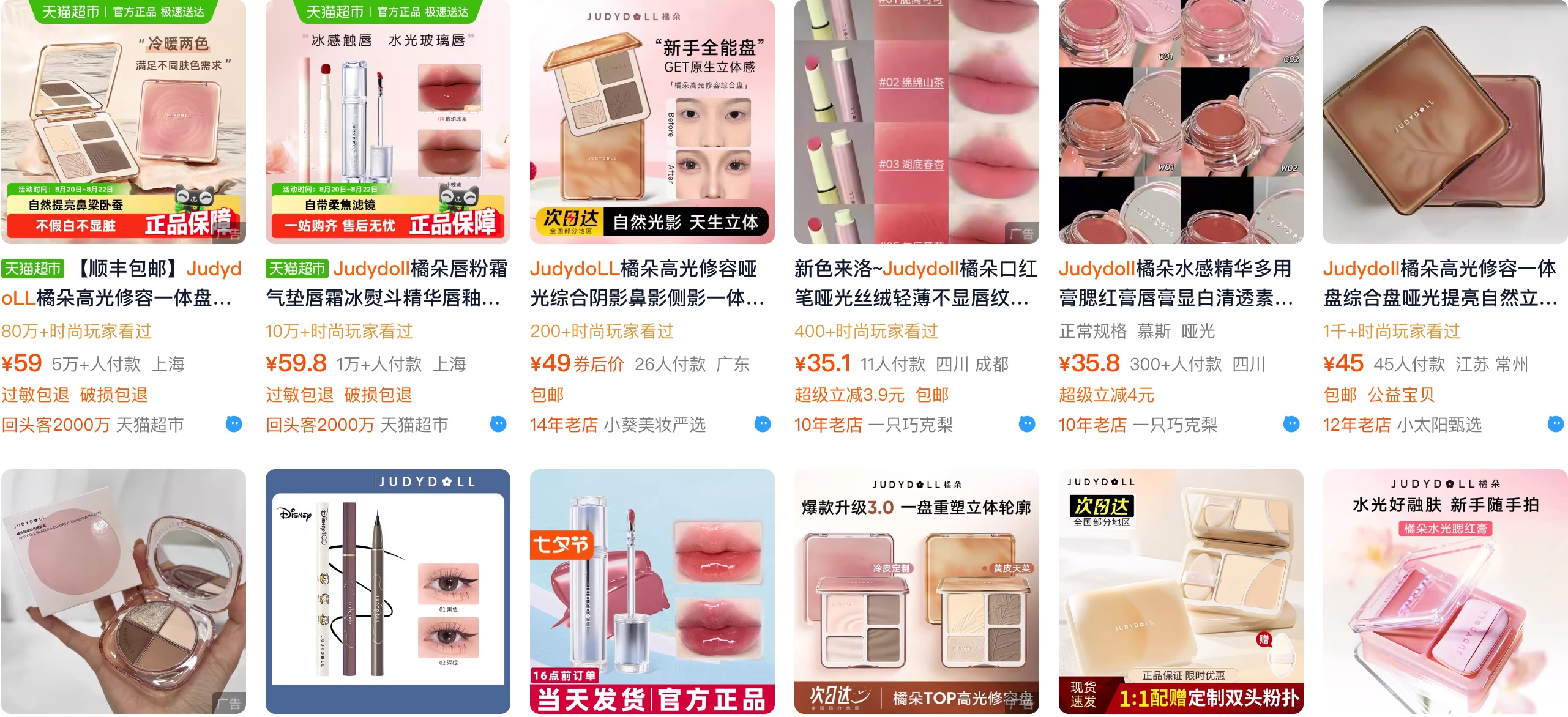Open the 七夕节 lip gloss product image
Image resolution: width=1568 pixels, height=717 pixels.
pyautogui.click(x=652, y=591)
